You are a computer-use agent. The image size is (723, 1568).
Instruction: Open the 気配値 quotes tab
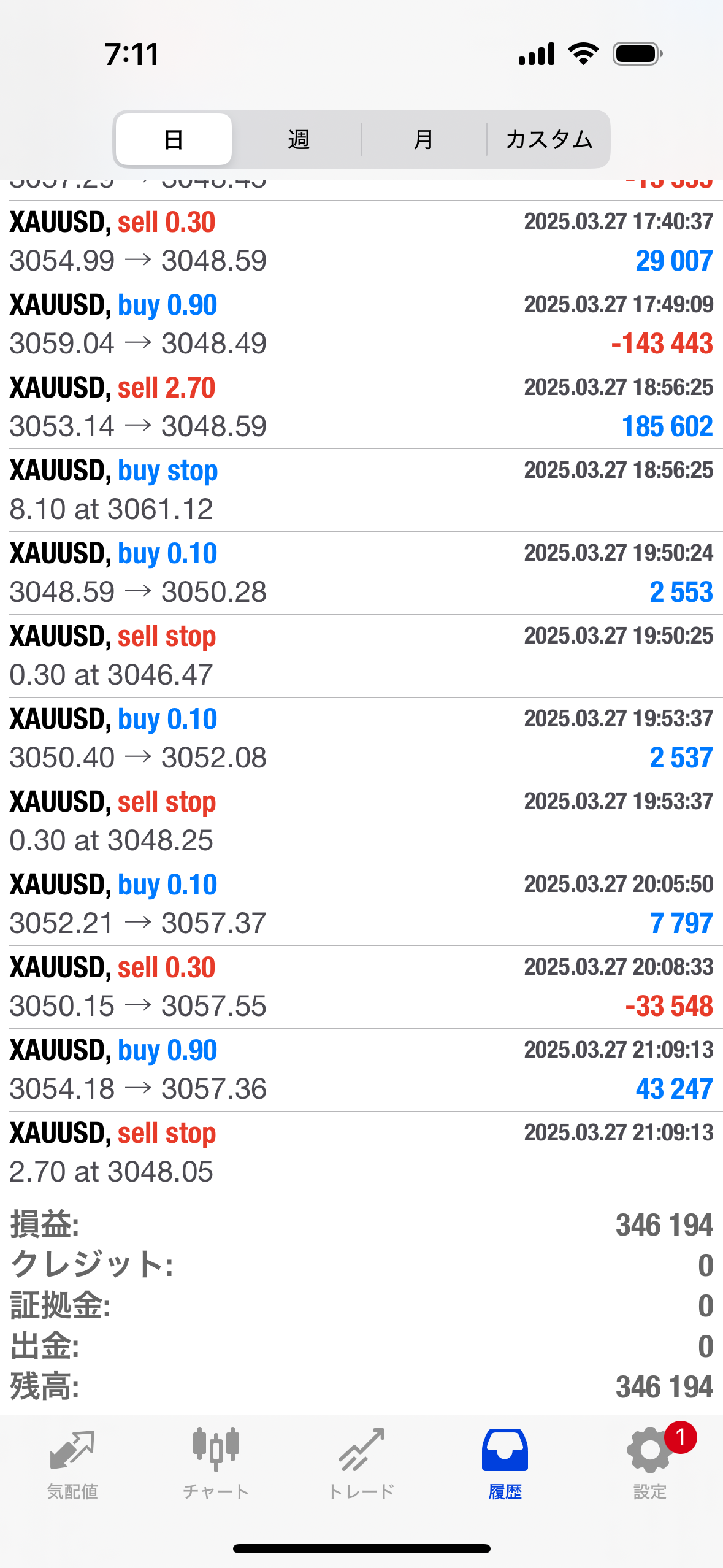pos(72,1464)
